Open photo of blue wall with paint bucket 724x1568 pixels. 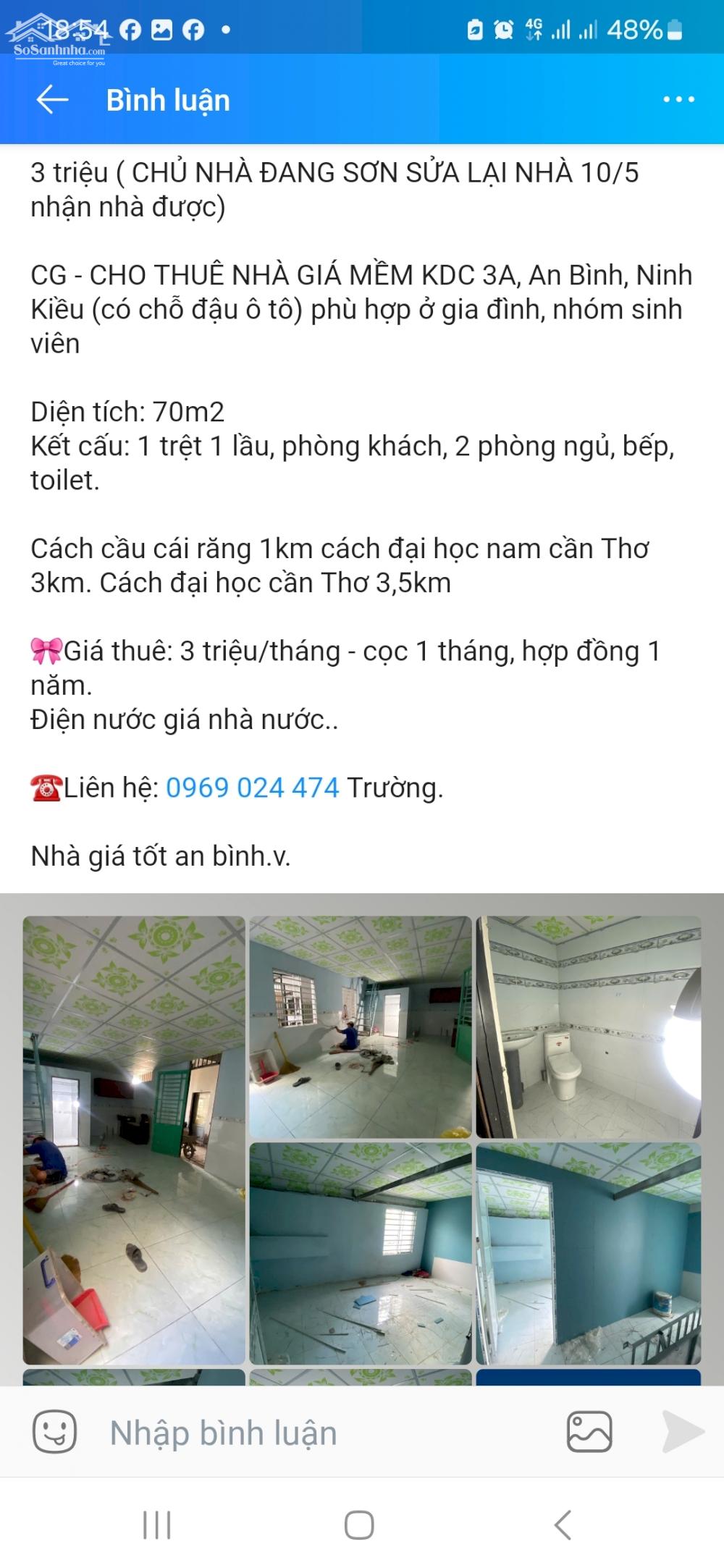tap(589, 1254)
